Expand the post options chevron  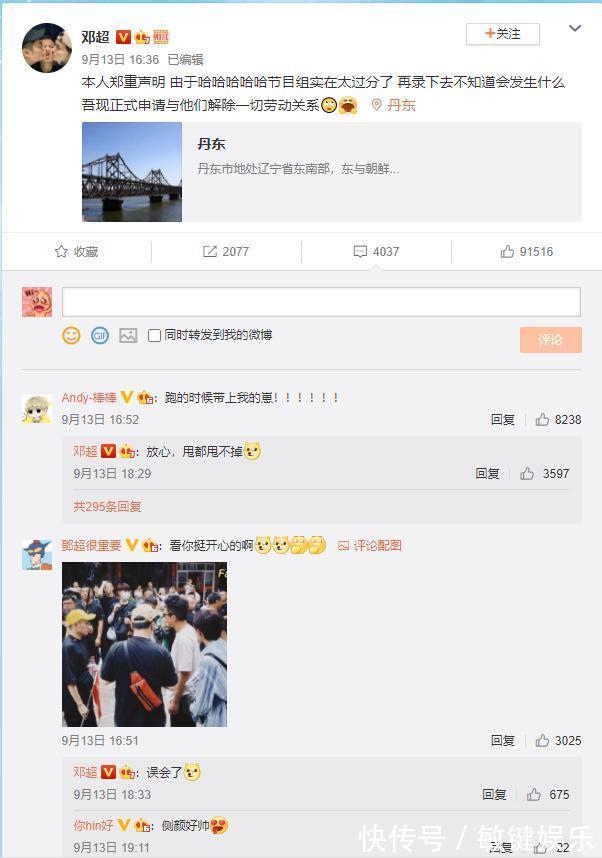pos(575,29)
